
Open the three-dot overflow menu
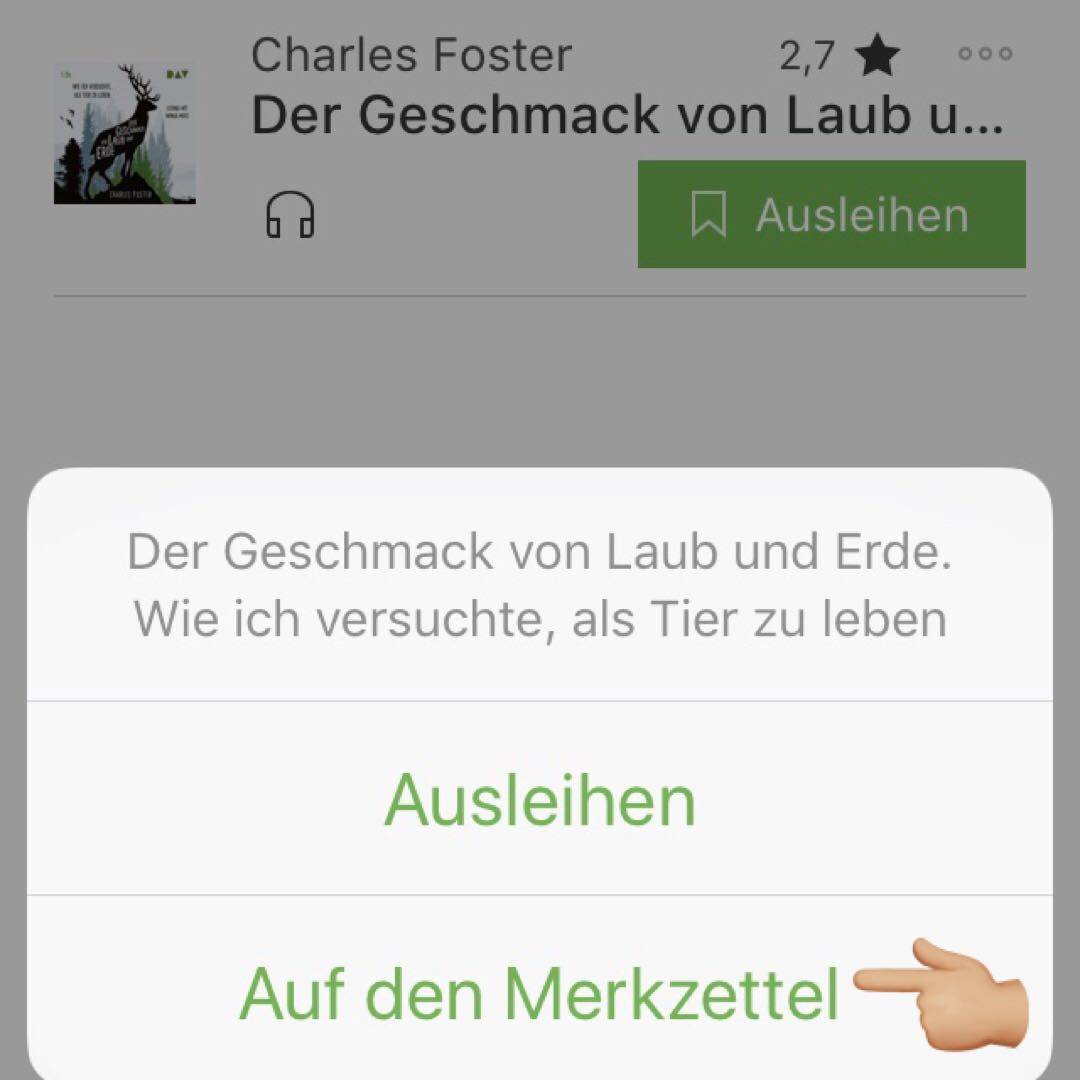click(985, 54)
